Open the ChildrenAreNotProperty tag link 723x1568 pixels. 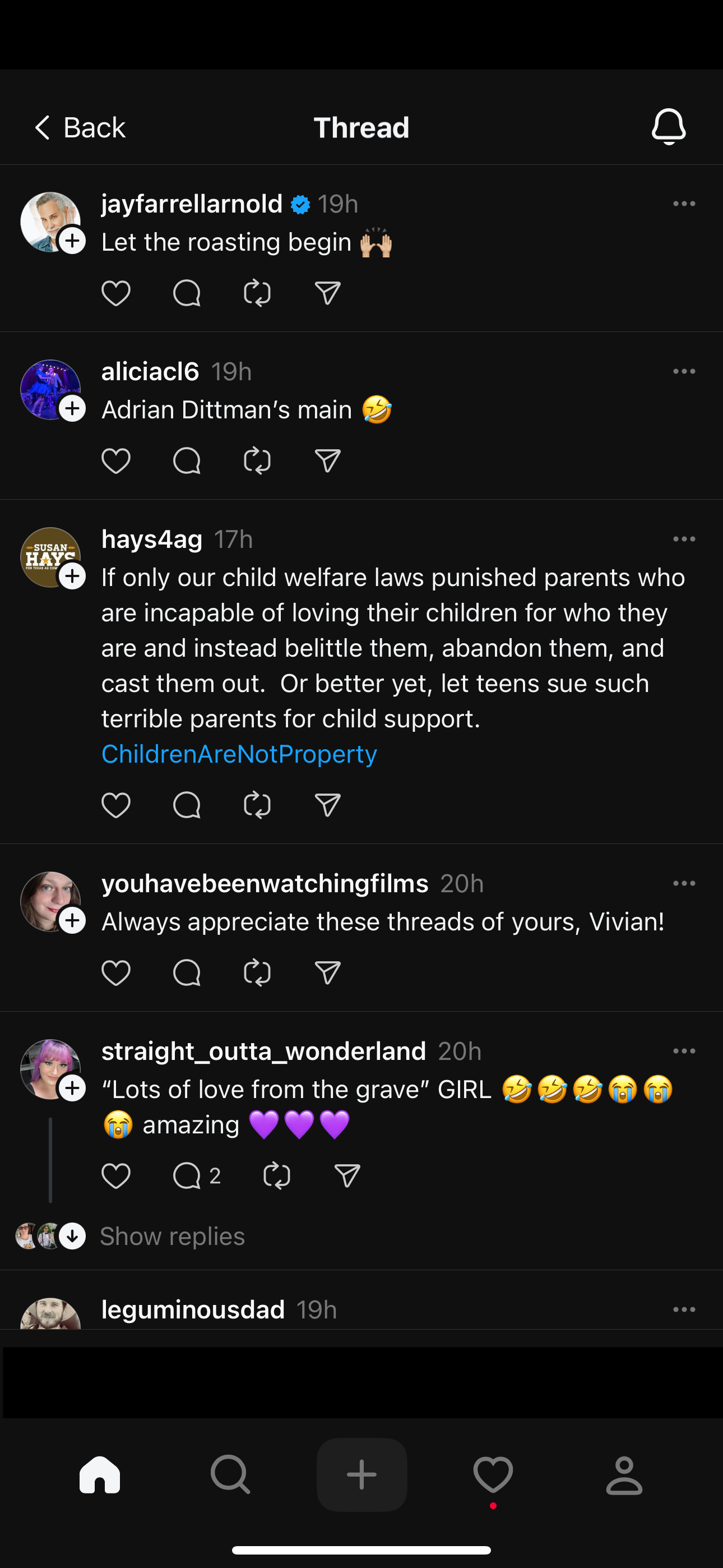tap(239, 754)
